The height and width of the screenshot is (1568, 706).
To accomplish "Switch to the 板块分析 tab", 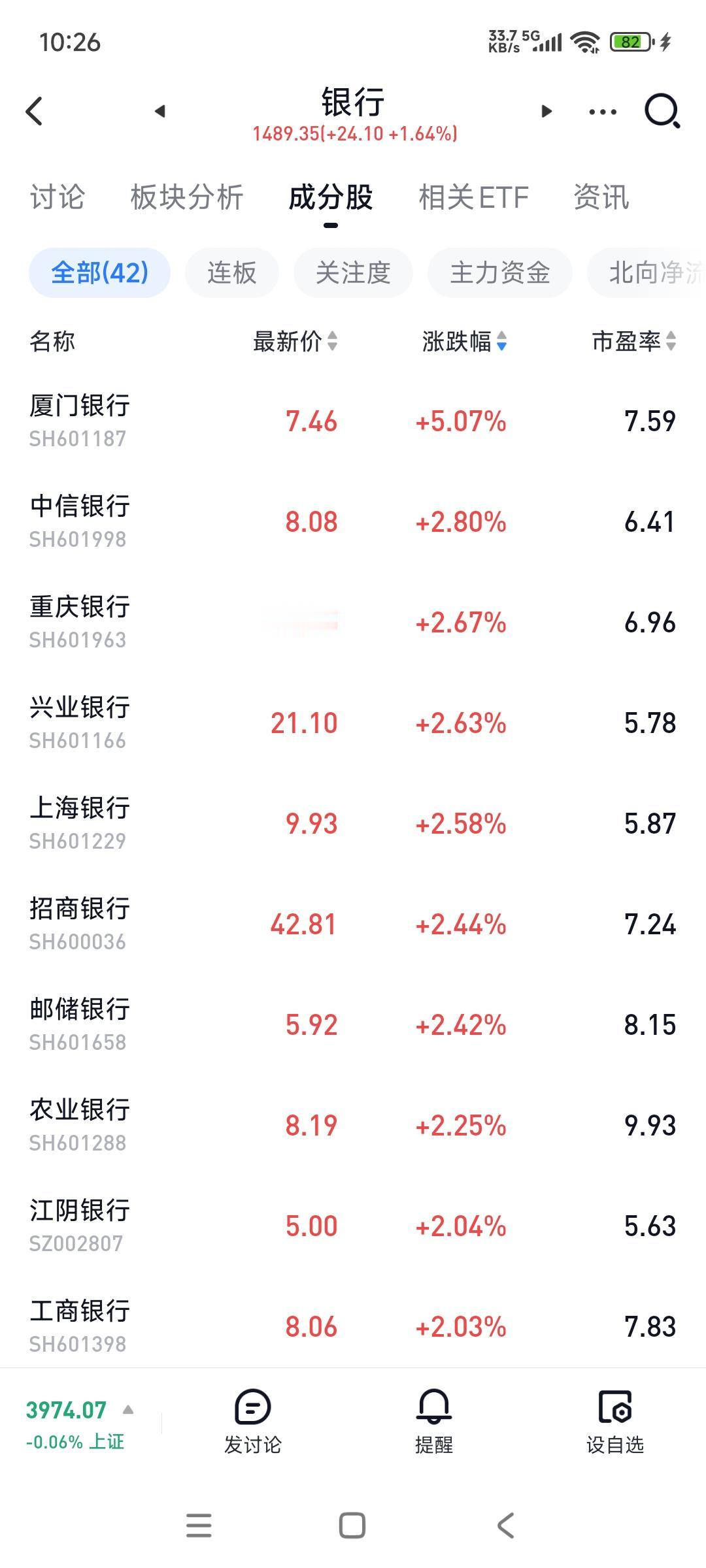I will click(x=188, y=197).
